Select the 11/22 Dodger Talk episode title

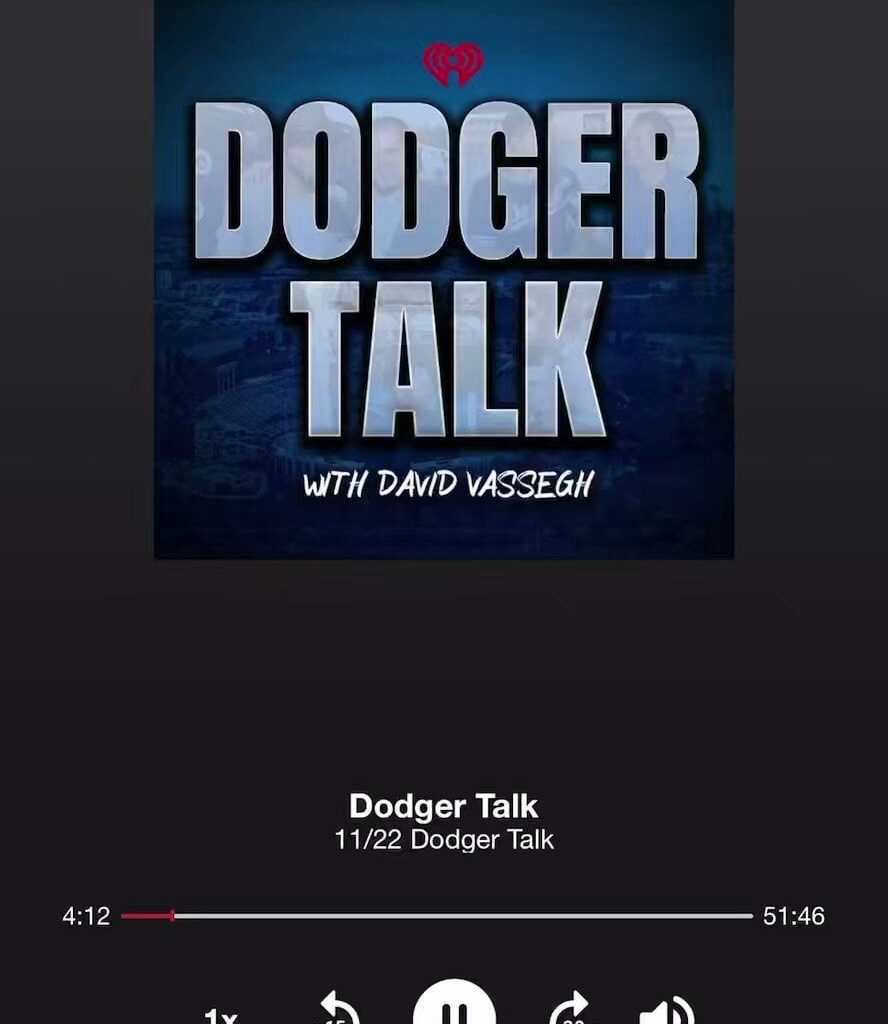pos(442,840)
